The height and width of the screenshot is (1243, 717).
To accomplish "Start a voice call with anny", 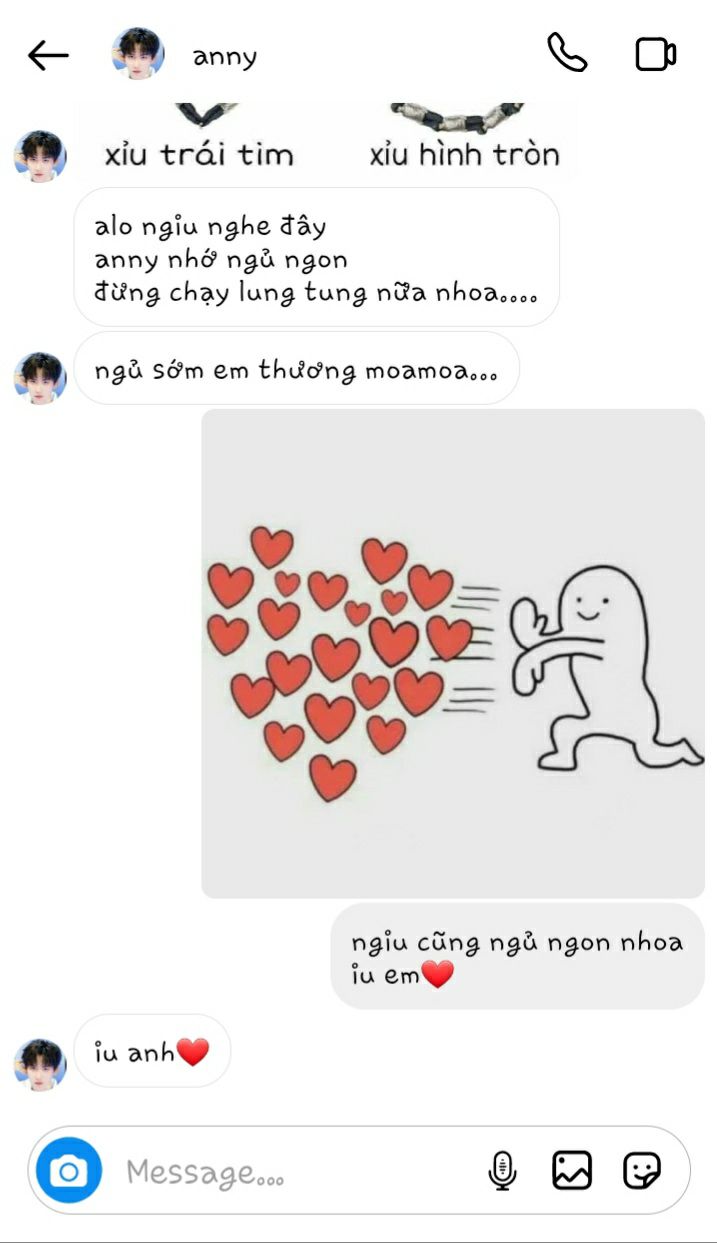I will pyautogui.click(x=567, y=53).
